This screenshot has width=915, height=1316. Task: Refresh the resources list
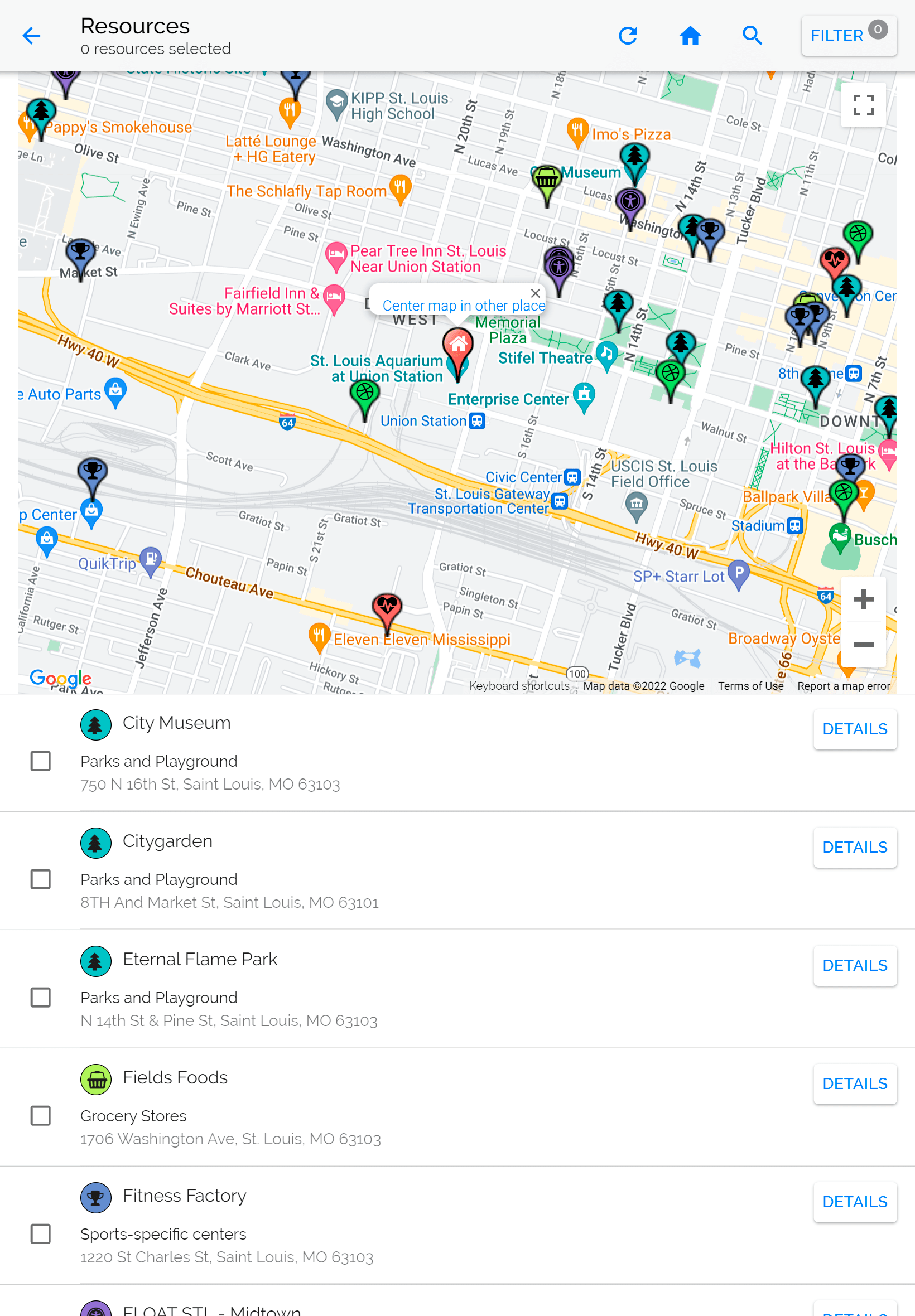coord(628,36)
